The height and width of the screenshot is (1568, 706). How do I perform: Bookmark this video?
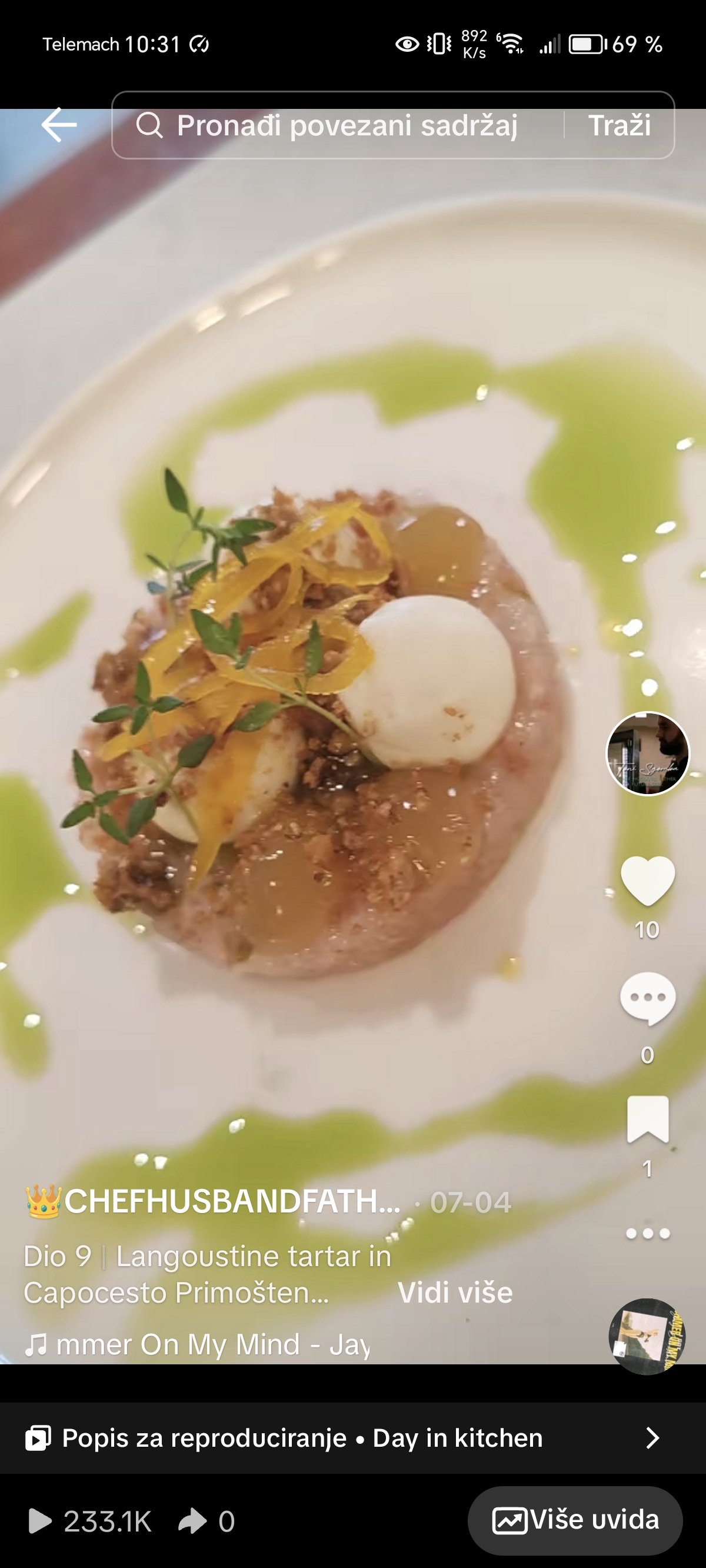click(x=648, y=1119)
